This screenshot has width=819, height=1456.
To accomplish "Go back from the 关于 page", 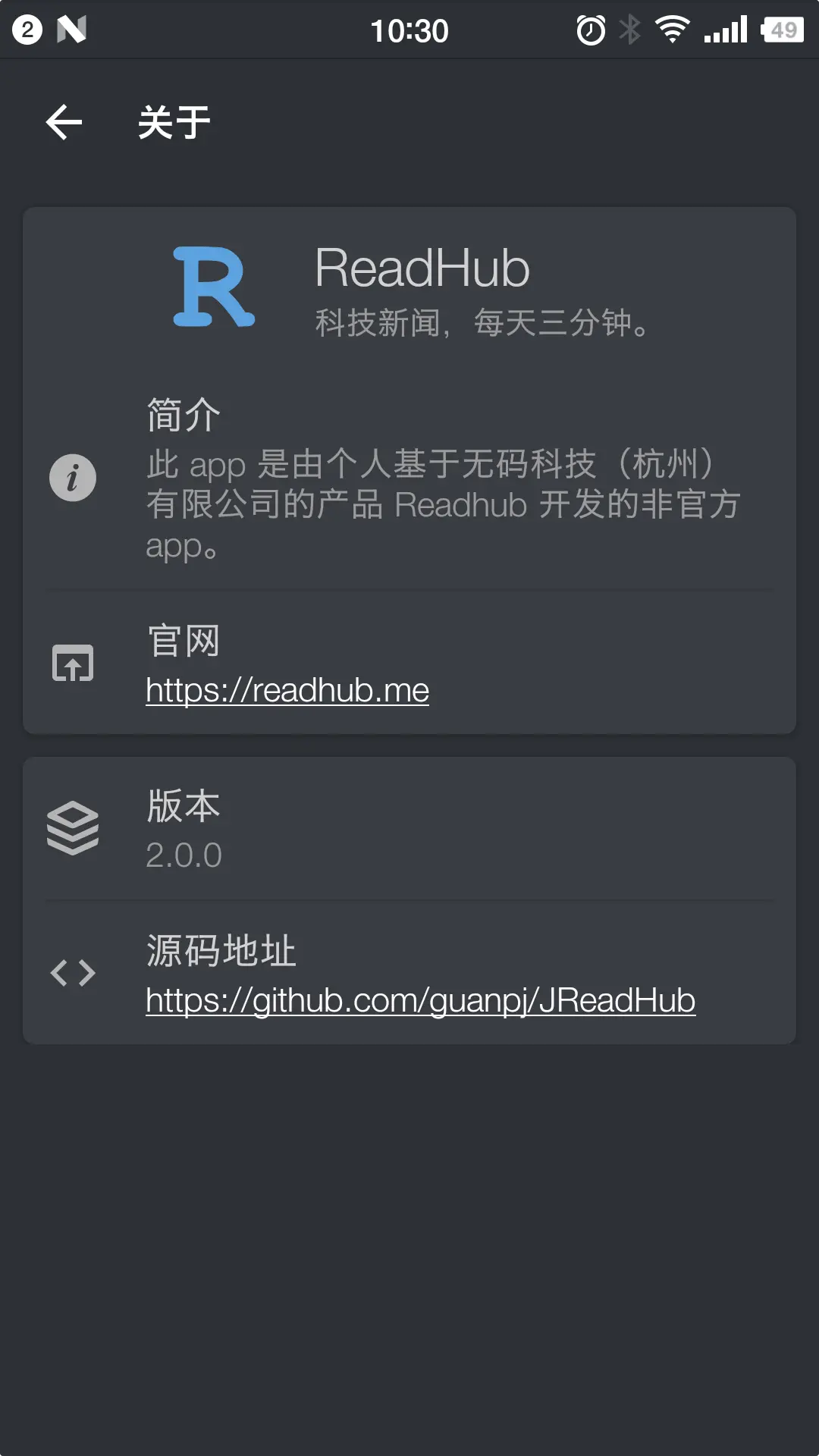I will (x=64, y=122).
